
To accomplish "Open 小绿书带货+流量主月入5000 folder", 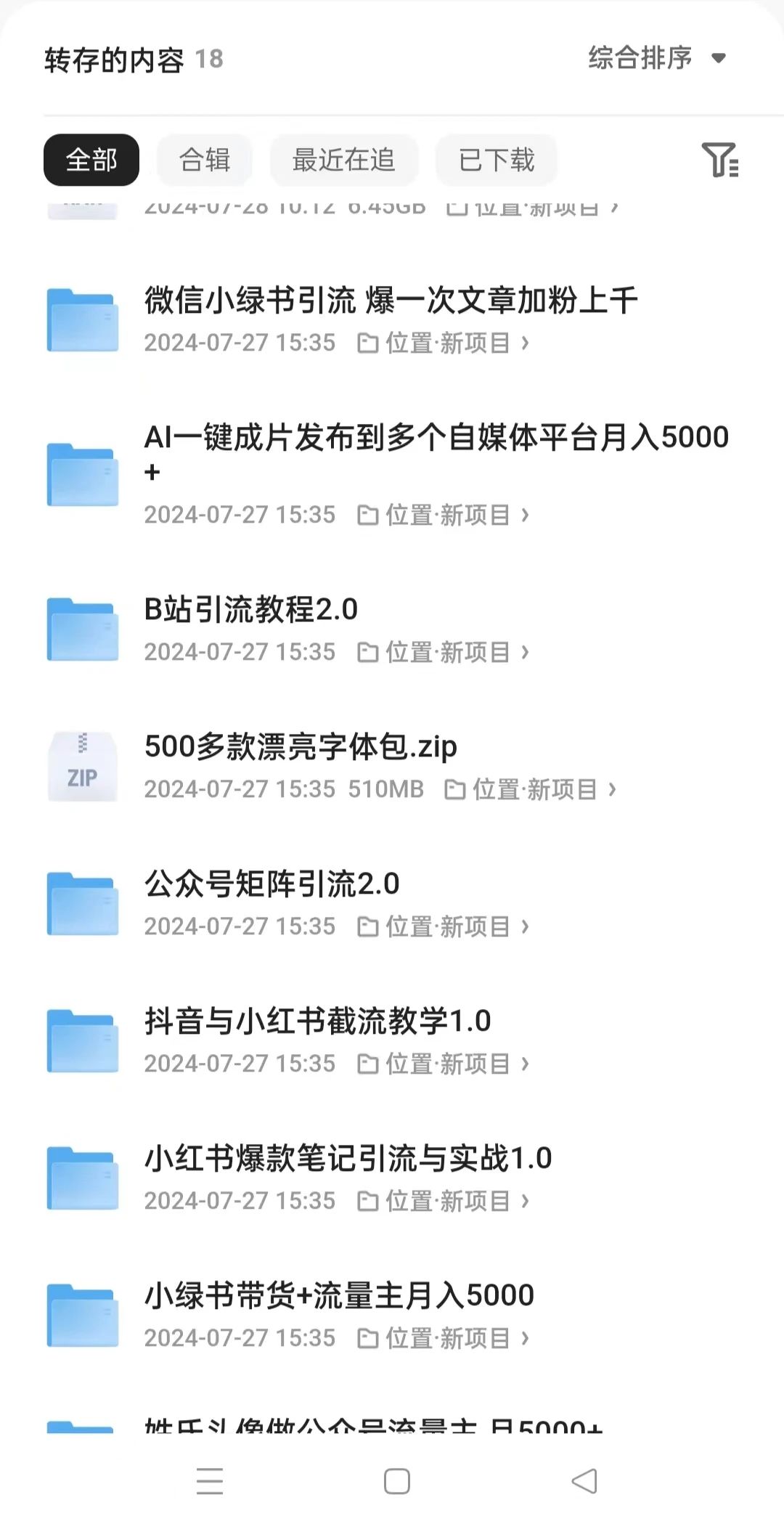I will coord(339,1296).
